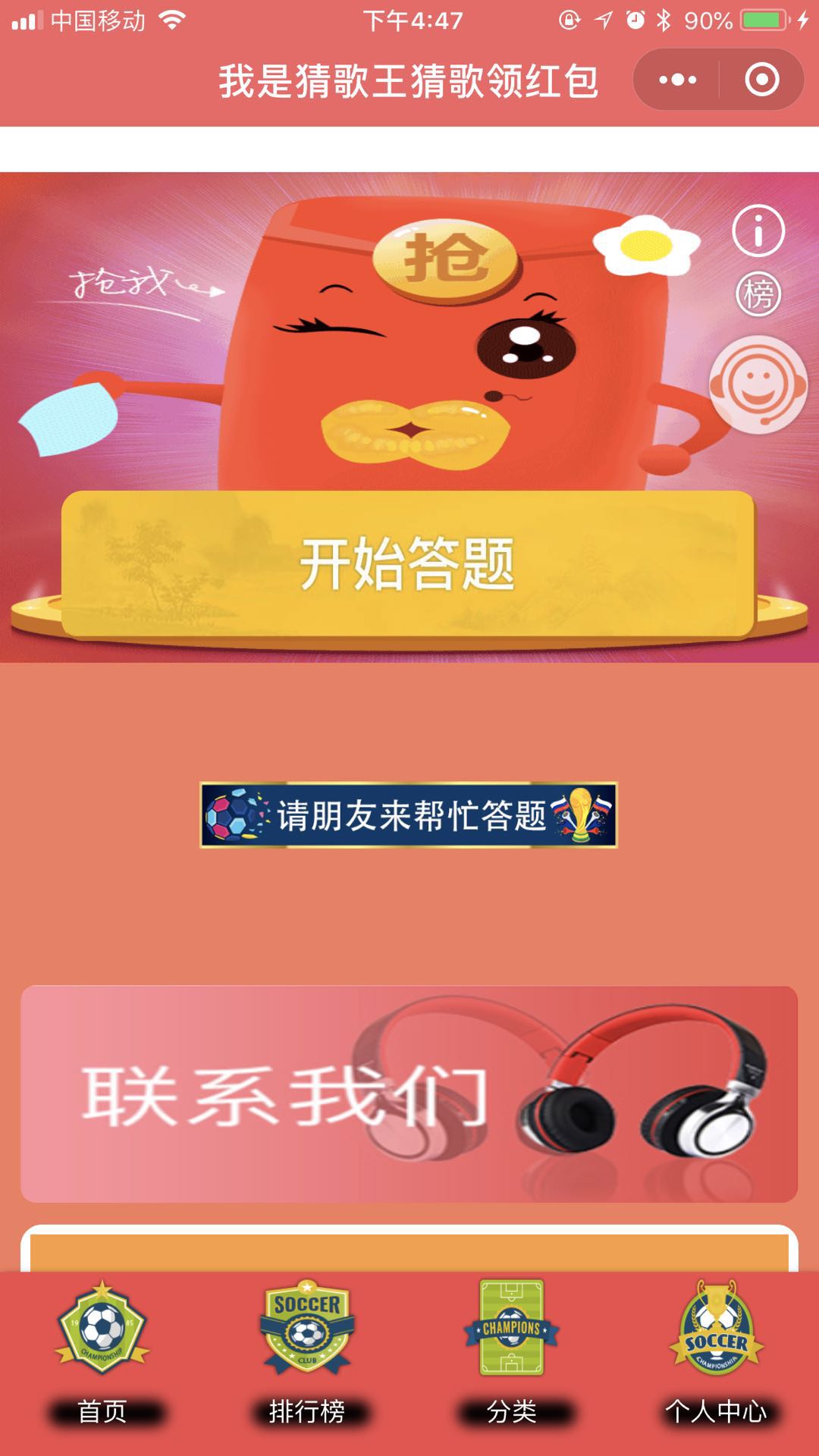Open the 联系我们 contact card

click(409, 1094)
